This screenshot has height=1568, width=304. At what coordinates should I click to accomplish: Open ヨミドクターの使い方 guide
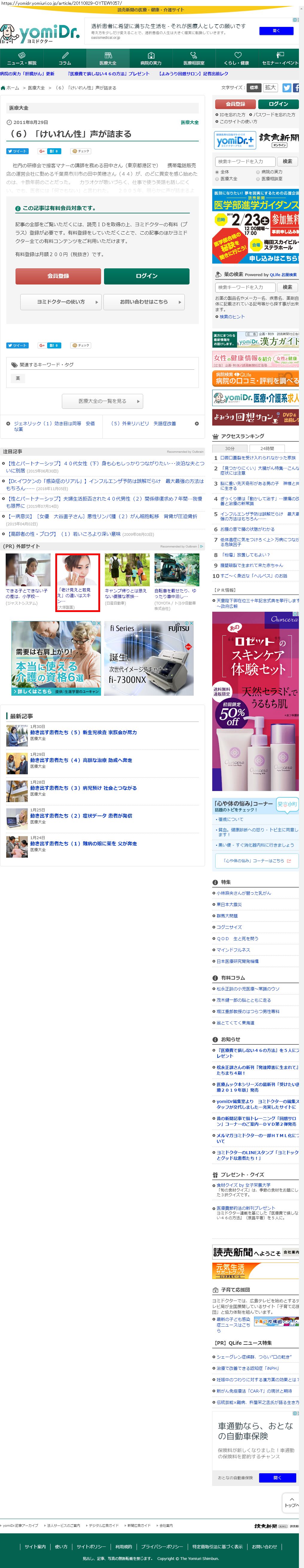coord(60,302)
